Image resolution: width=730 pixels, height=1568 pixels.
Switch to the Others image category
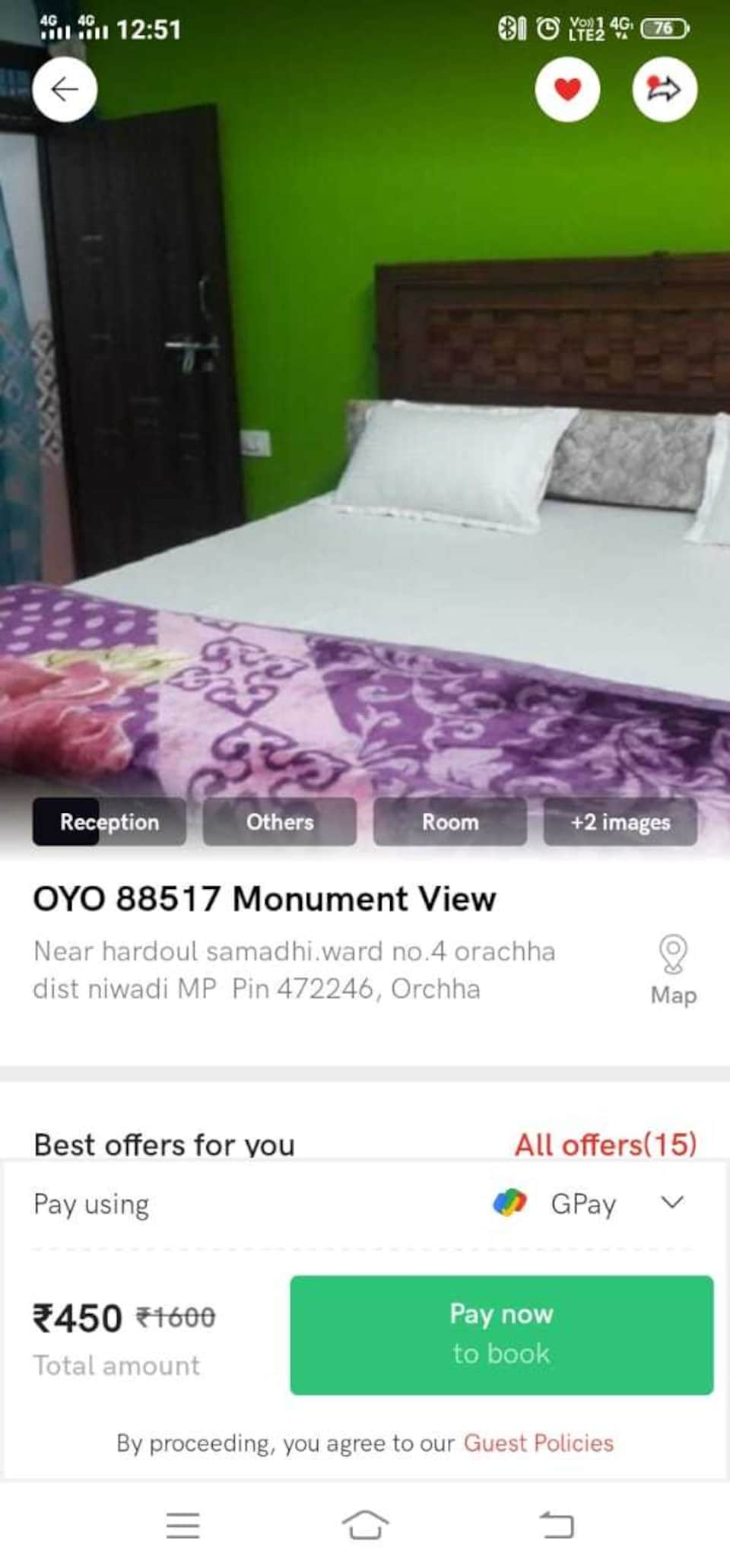click(279, 822)
